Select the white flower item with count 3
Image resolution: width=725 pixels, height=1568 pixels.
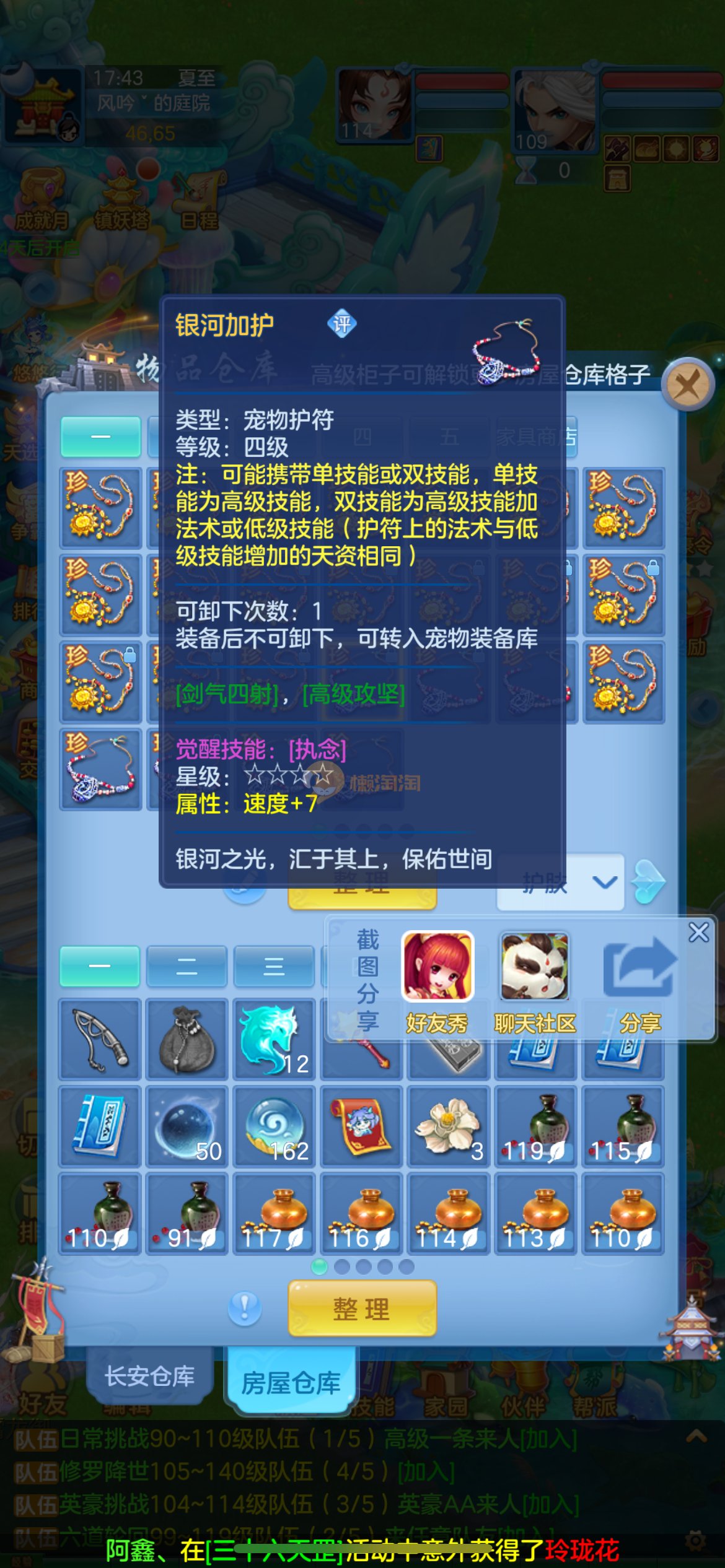tap(448, 1127)
